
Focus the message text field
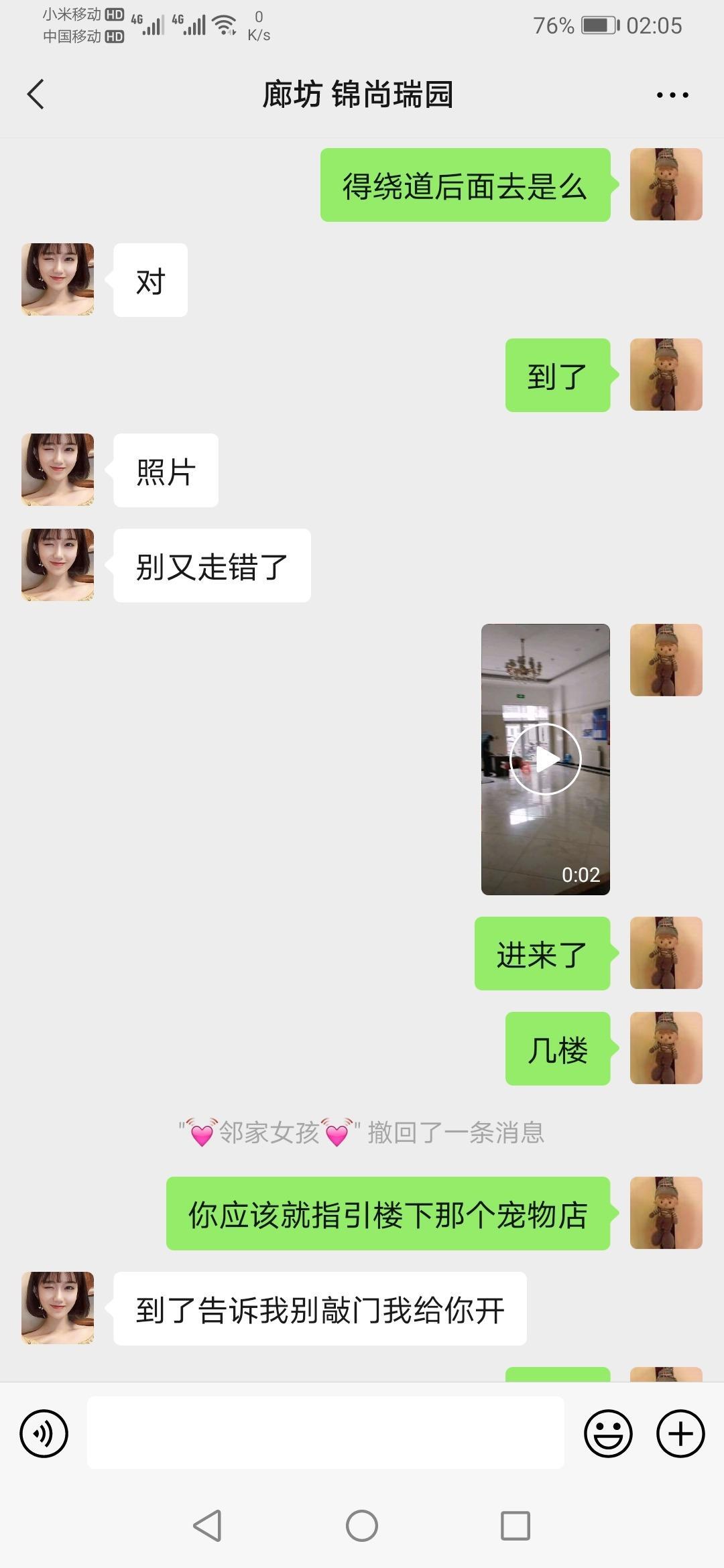coord(325,1433)
